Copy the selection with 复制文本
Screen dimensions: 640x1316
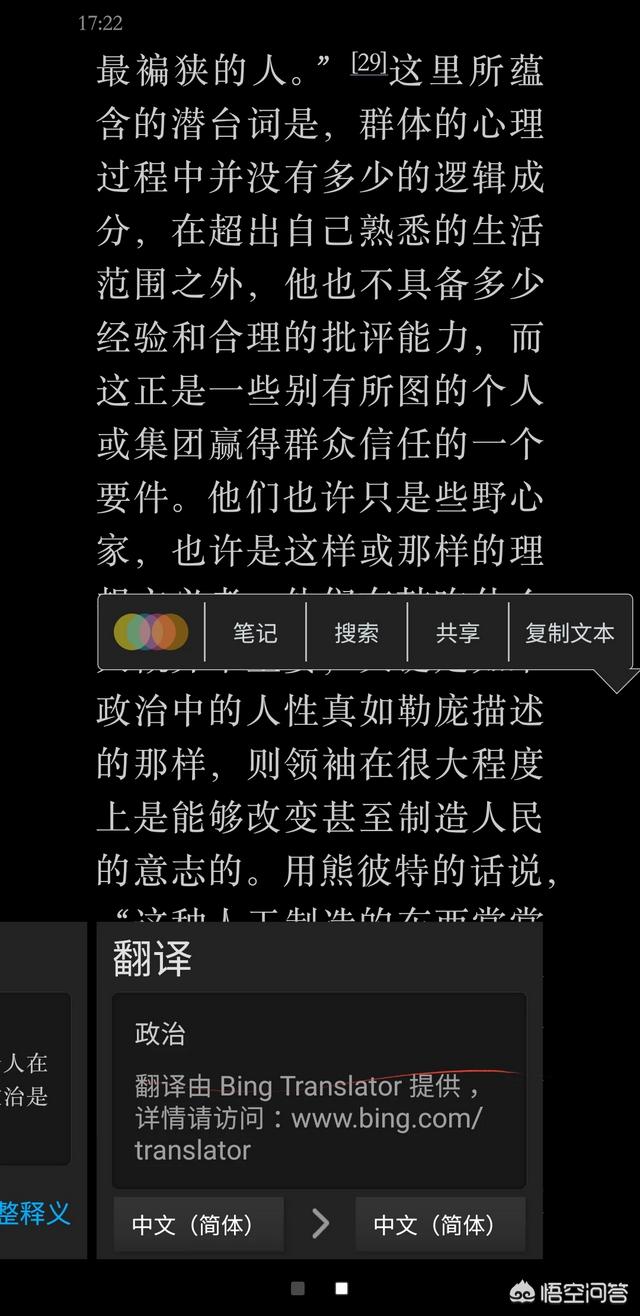click(x=570, y=632)
